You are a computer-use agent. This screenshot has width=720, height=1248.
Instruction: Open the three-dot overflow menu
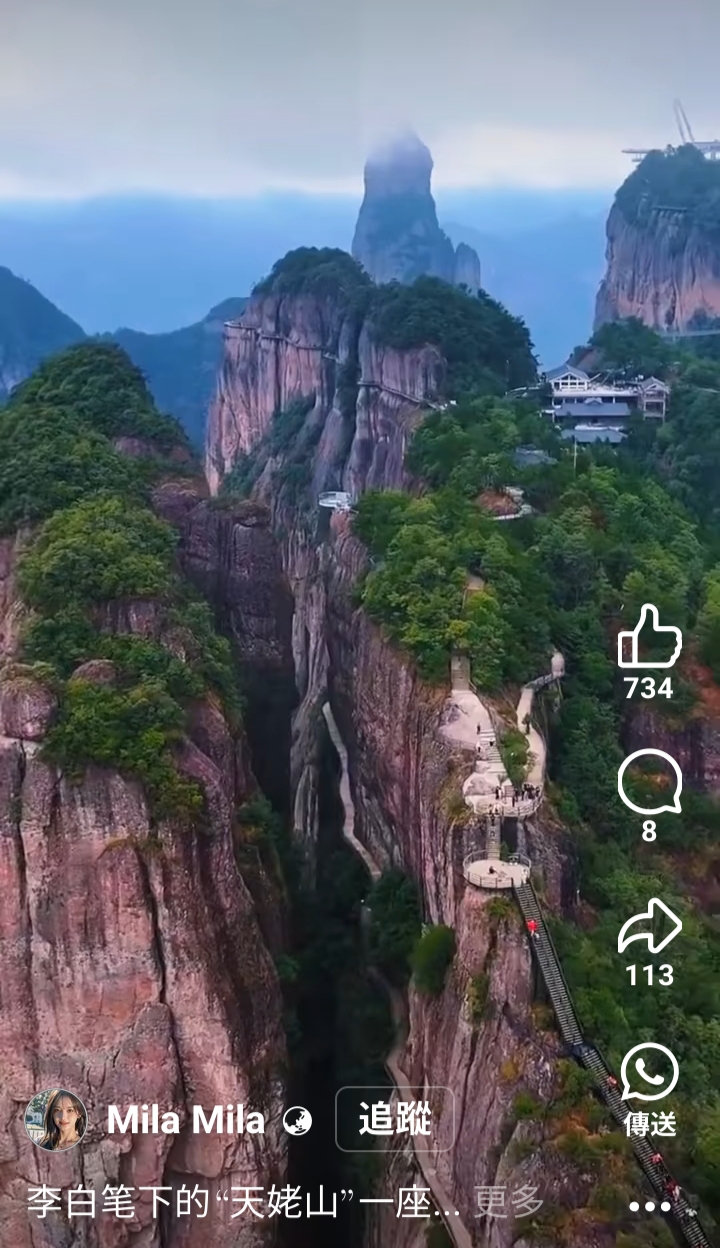click(x=650, y=1206)
